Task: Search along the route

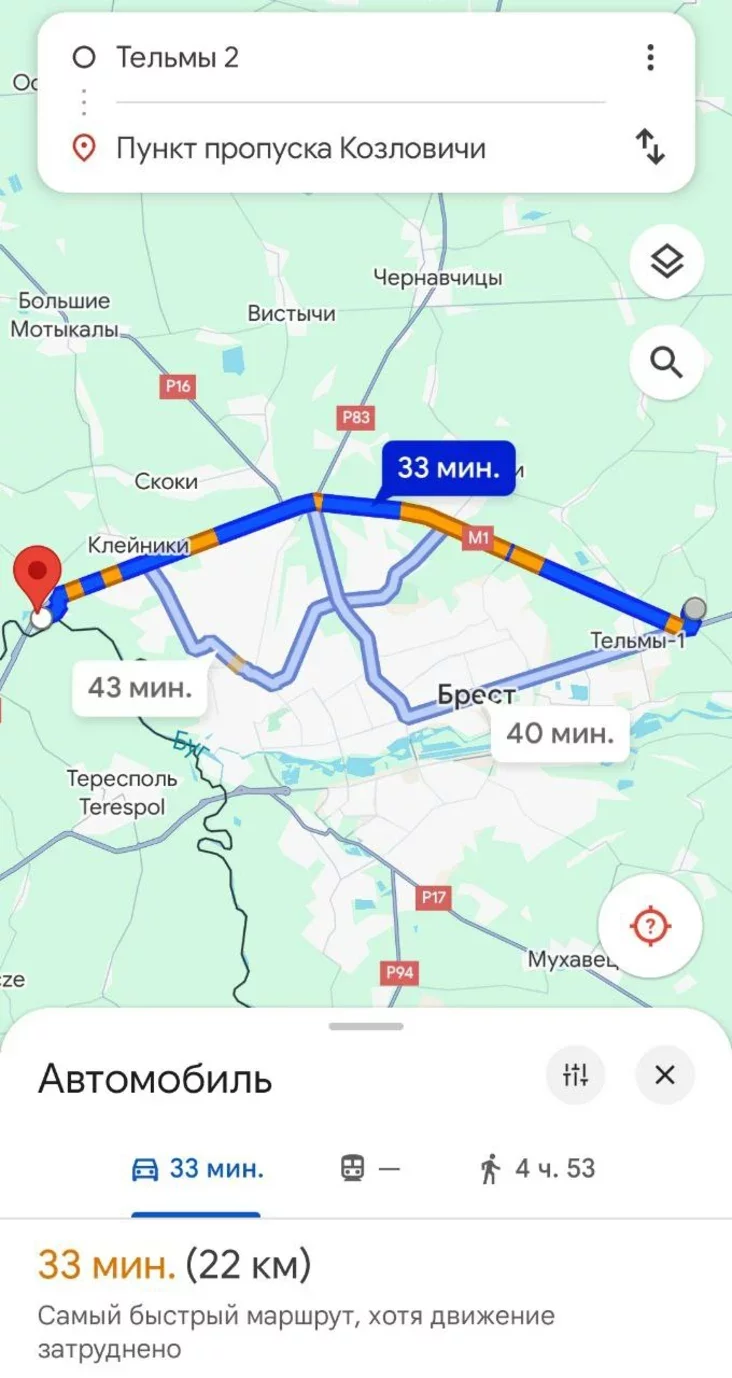Action: [667, 361]
